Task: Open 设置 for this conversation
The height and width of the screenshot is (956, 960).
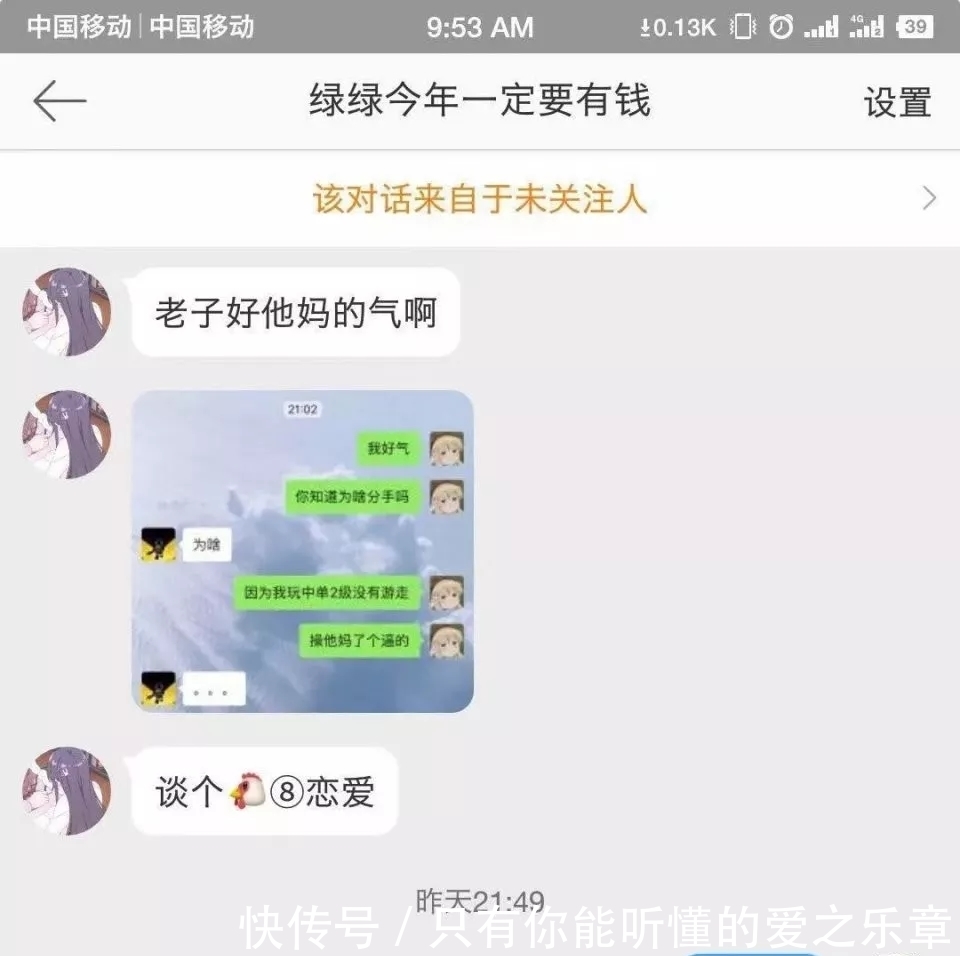Action: point(897,102)
